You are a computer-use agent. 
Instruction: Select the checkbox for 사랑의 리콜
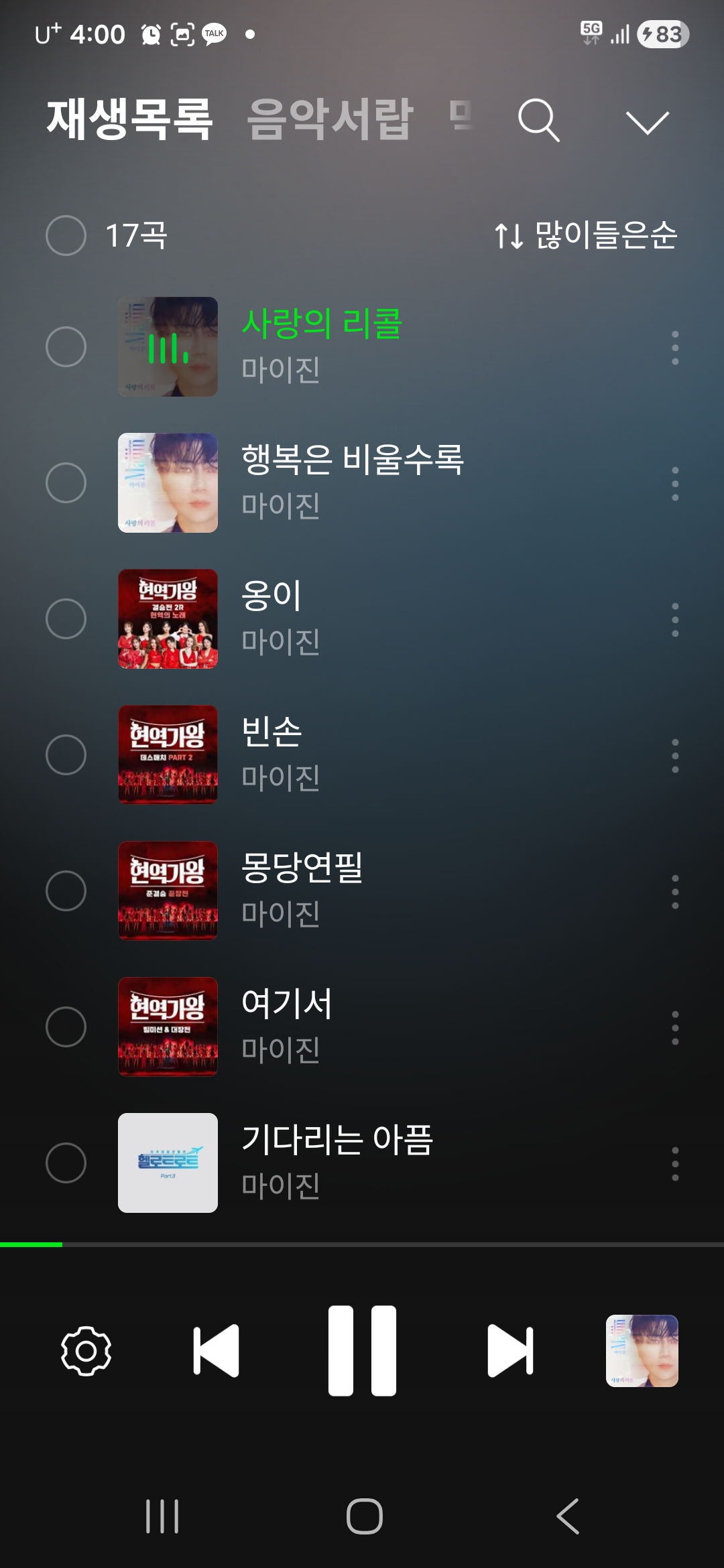click(66, 347)
